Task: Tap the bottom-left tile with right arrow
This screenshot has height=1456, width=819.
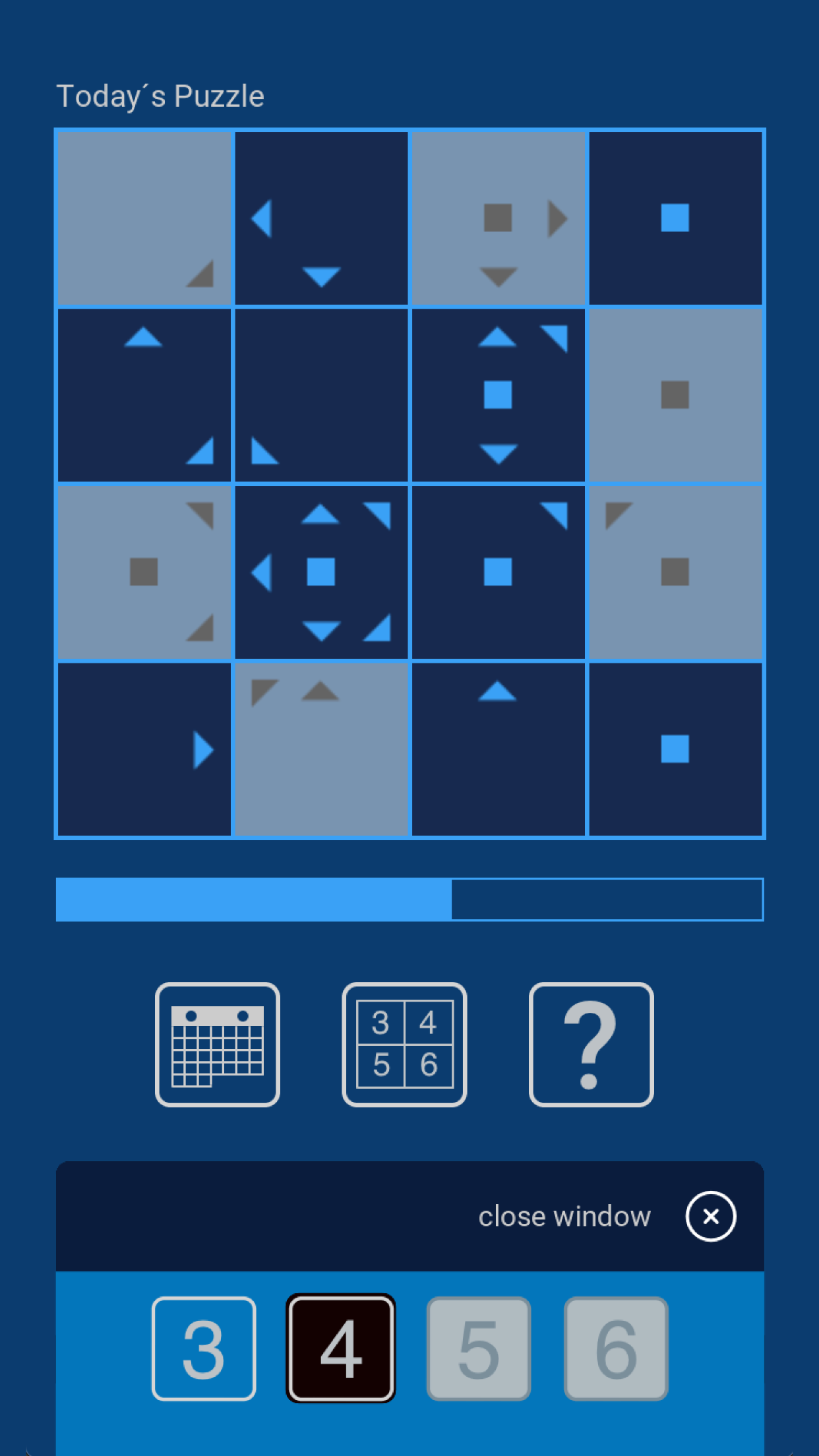Action: click(144, 749)
